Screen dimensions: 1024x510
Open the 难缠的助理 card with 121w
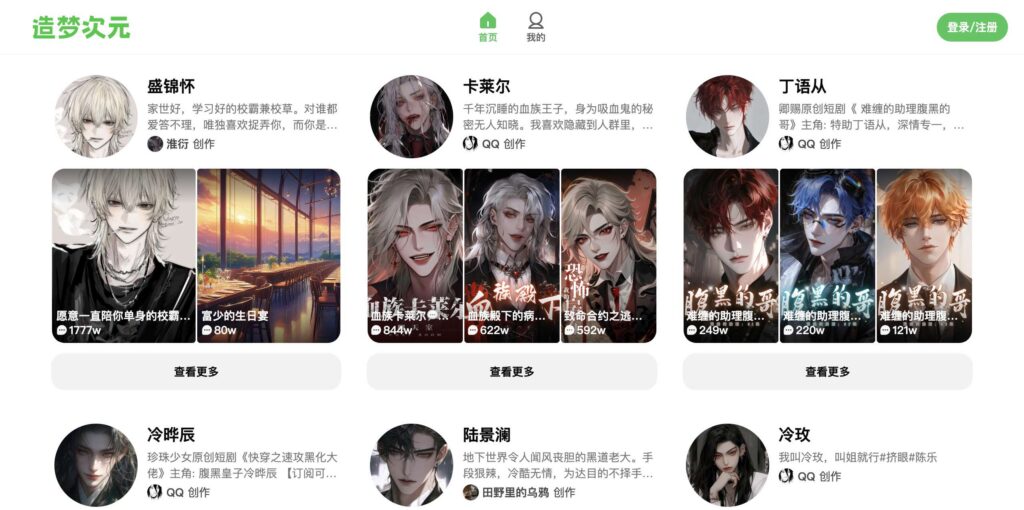924,255
